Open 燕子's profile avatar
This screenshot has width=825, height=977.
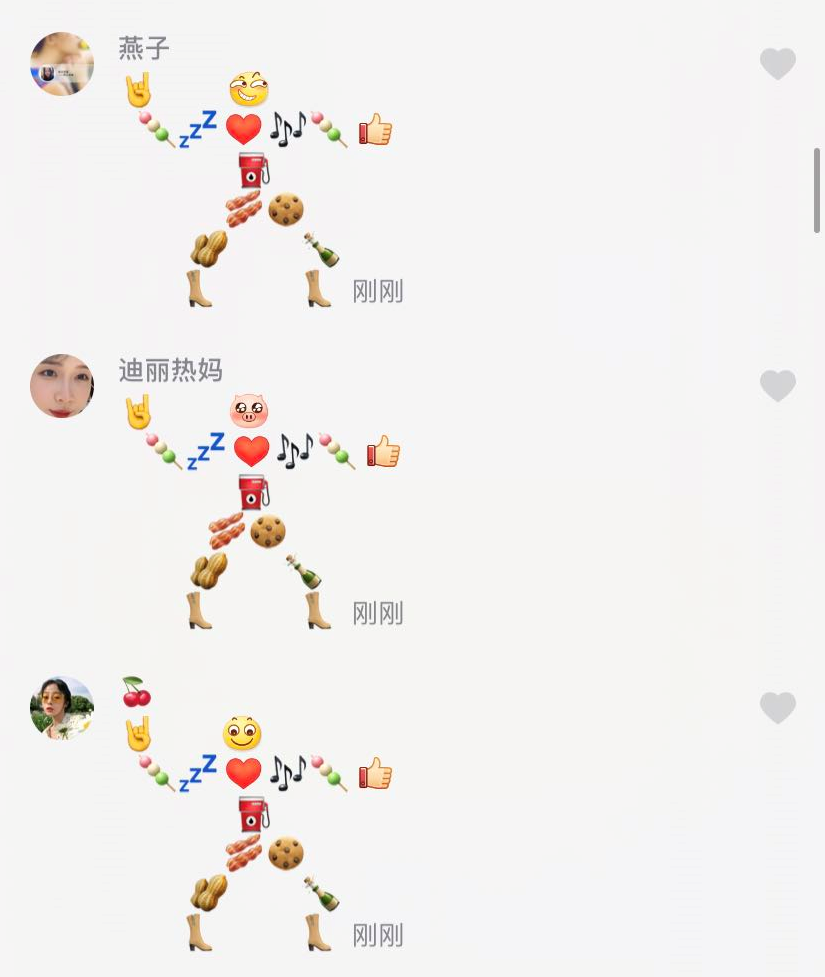coord(62,64)
